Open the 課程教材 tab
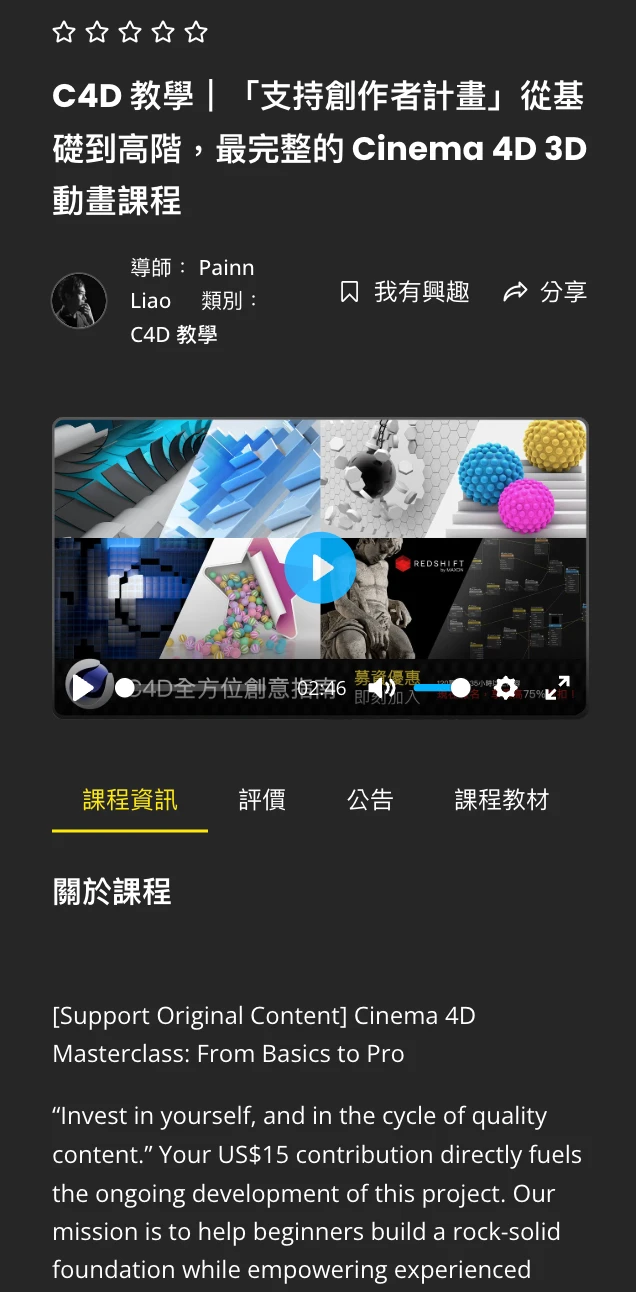 click(x=501, y=800)
